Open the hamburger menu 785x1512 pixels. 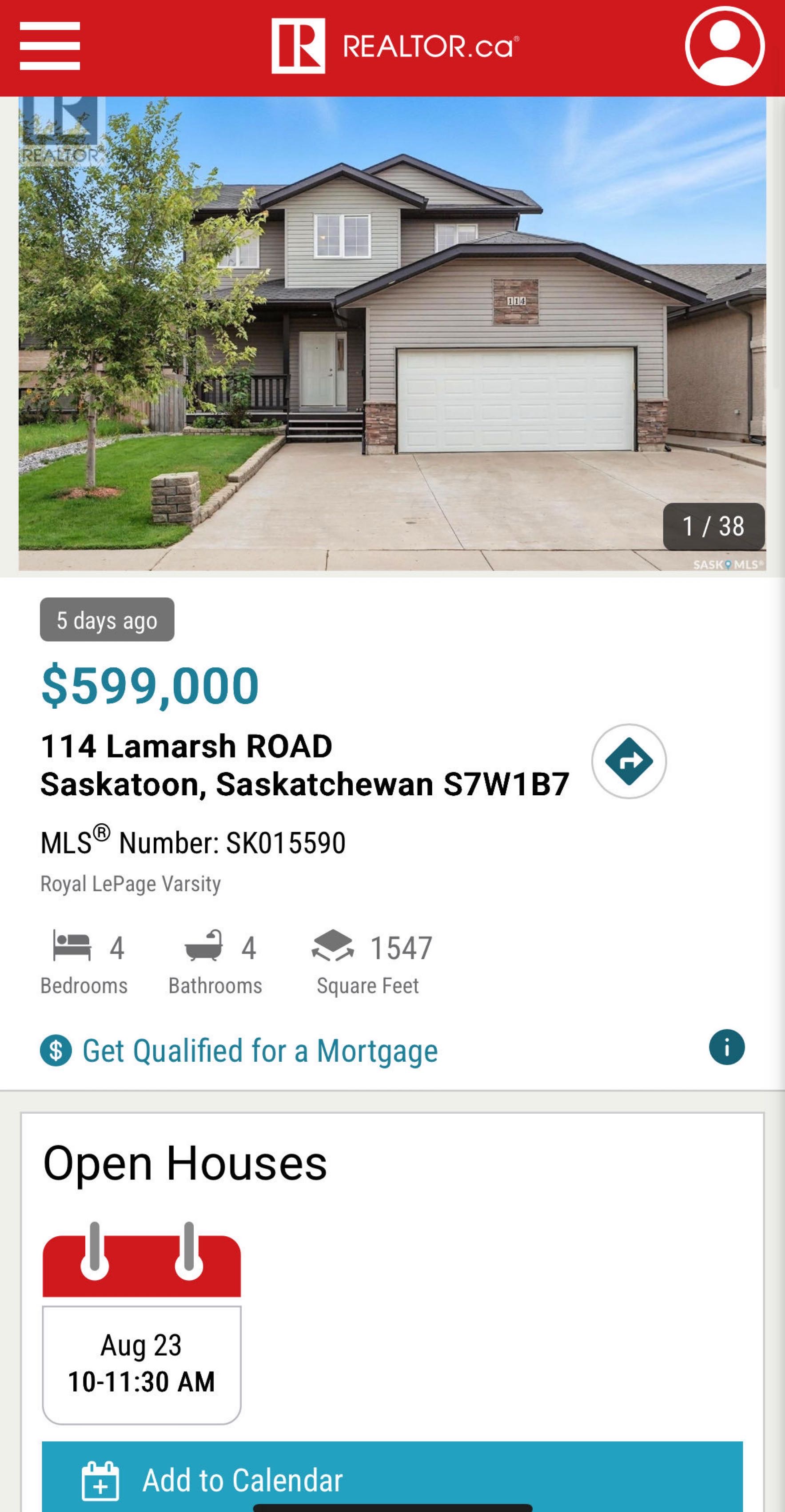50,46
